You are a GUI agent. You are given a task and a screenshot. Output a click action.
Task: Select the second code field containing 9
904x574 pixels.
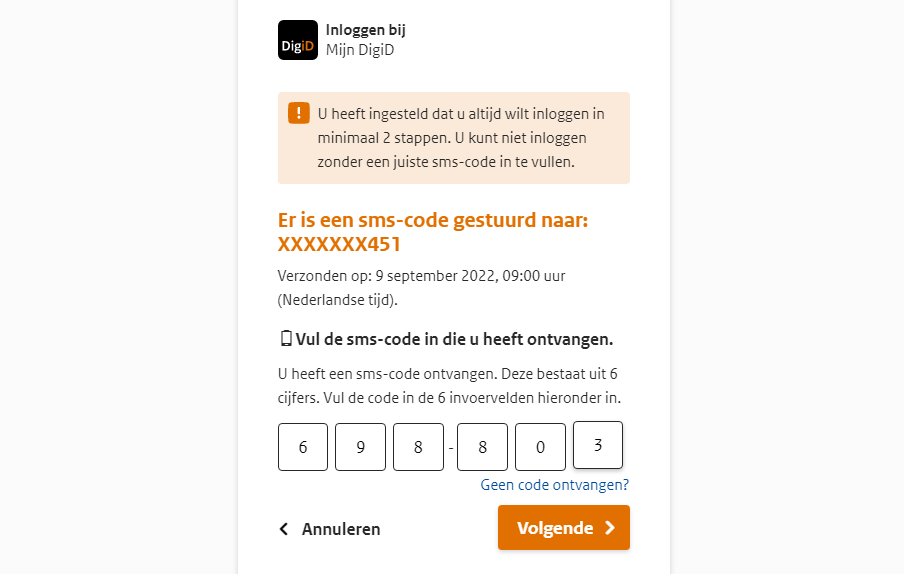click(360, 447)
